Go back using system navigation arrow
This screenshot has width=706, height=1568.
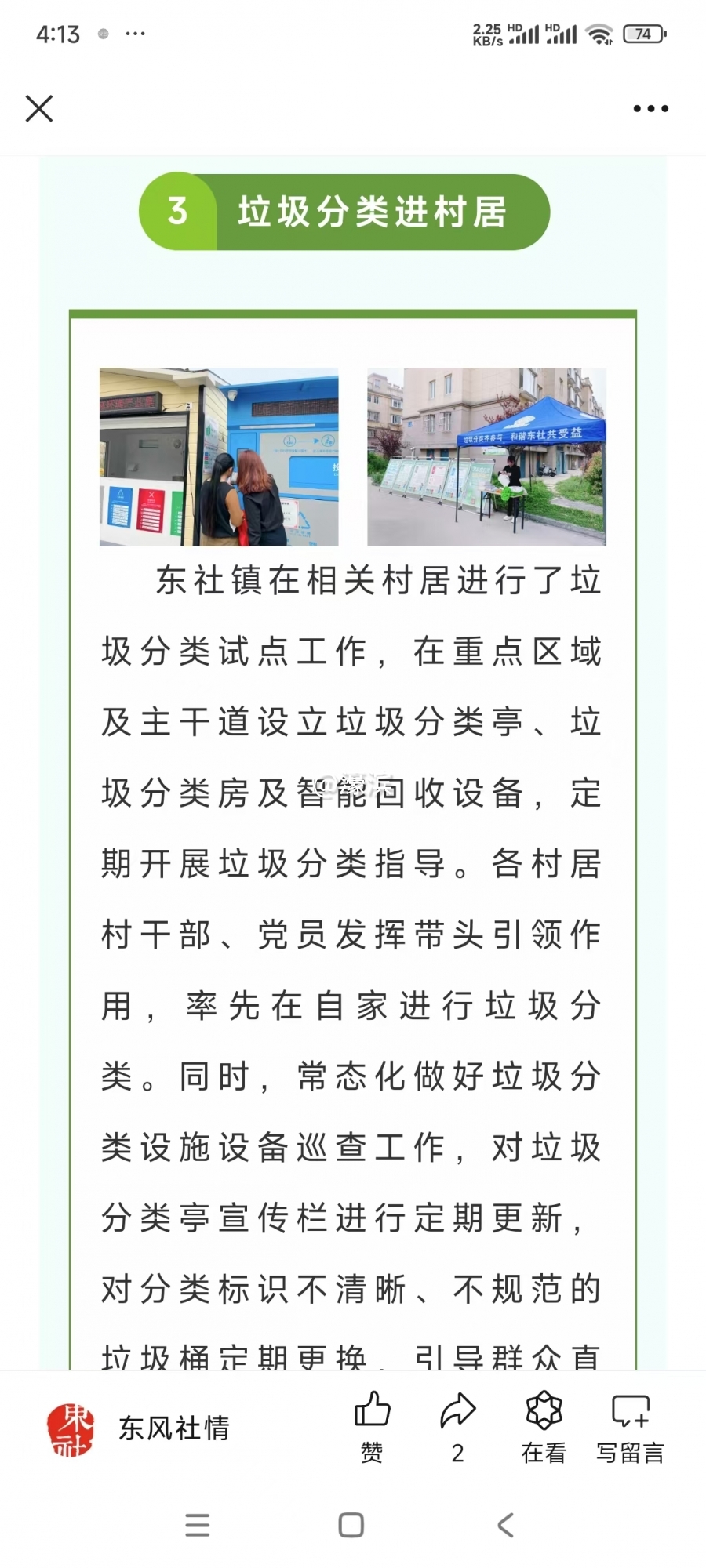(x=506, y=1525)
